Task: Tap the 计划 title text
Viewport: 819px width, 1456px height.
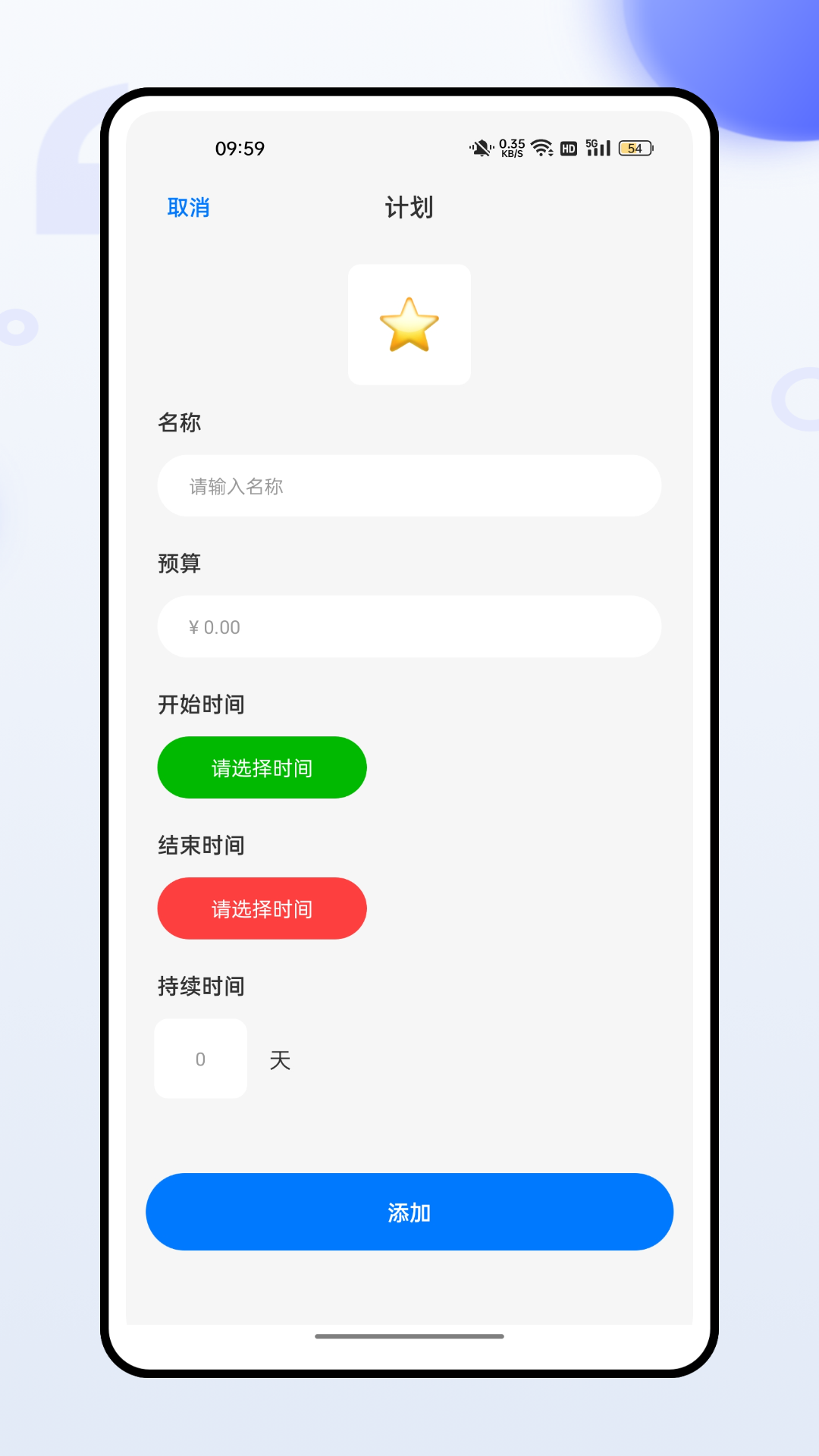Action: click(x=409, y=206)
